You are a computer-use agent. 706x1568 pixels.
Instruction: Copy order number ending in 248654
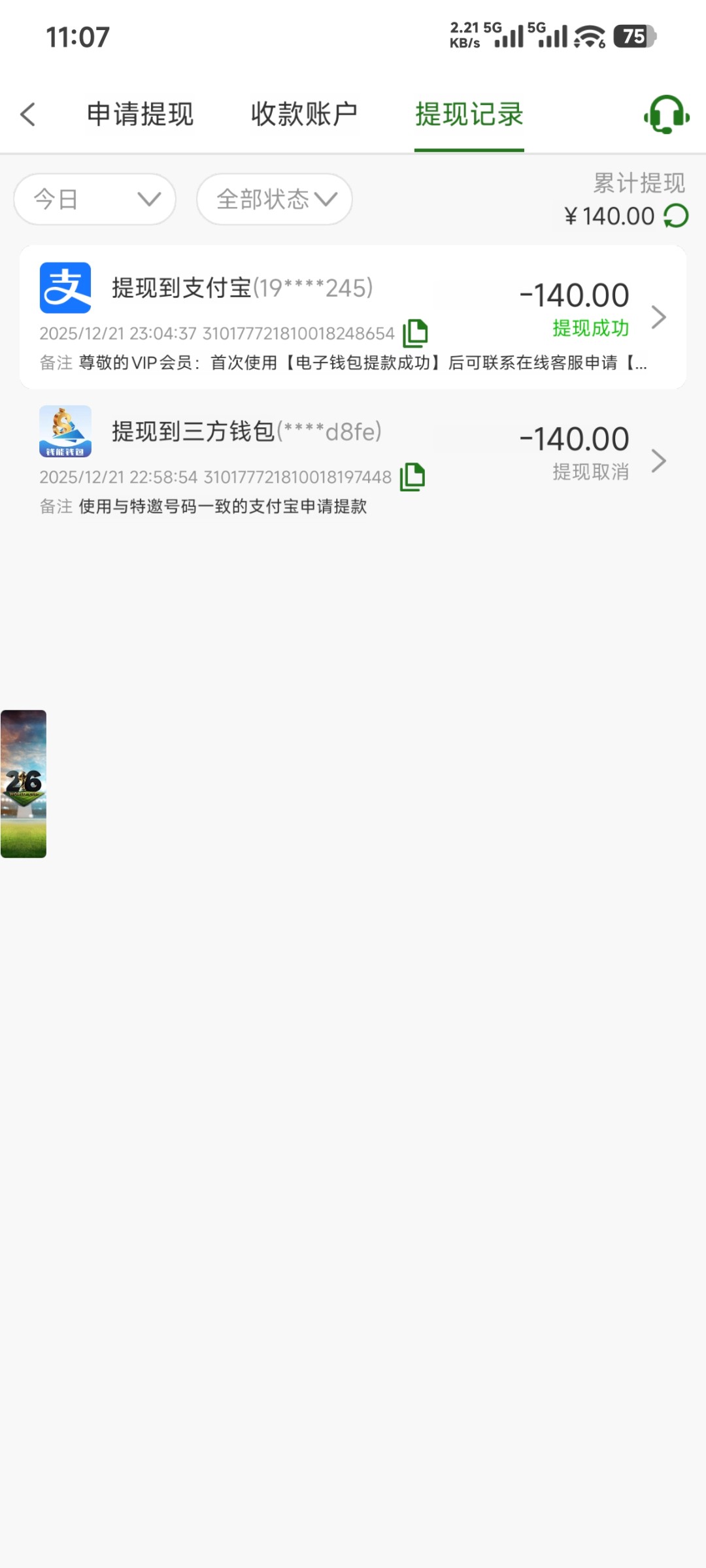click(415, 333)
